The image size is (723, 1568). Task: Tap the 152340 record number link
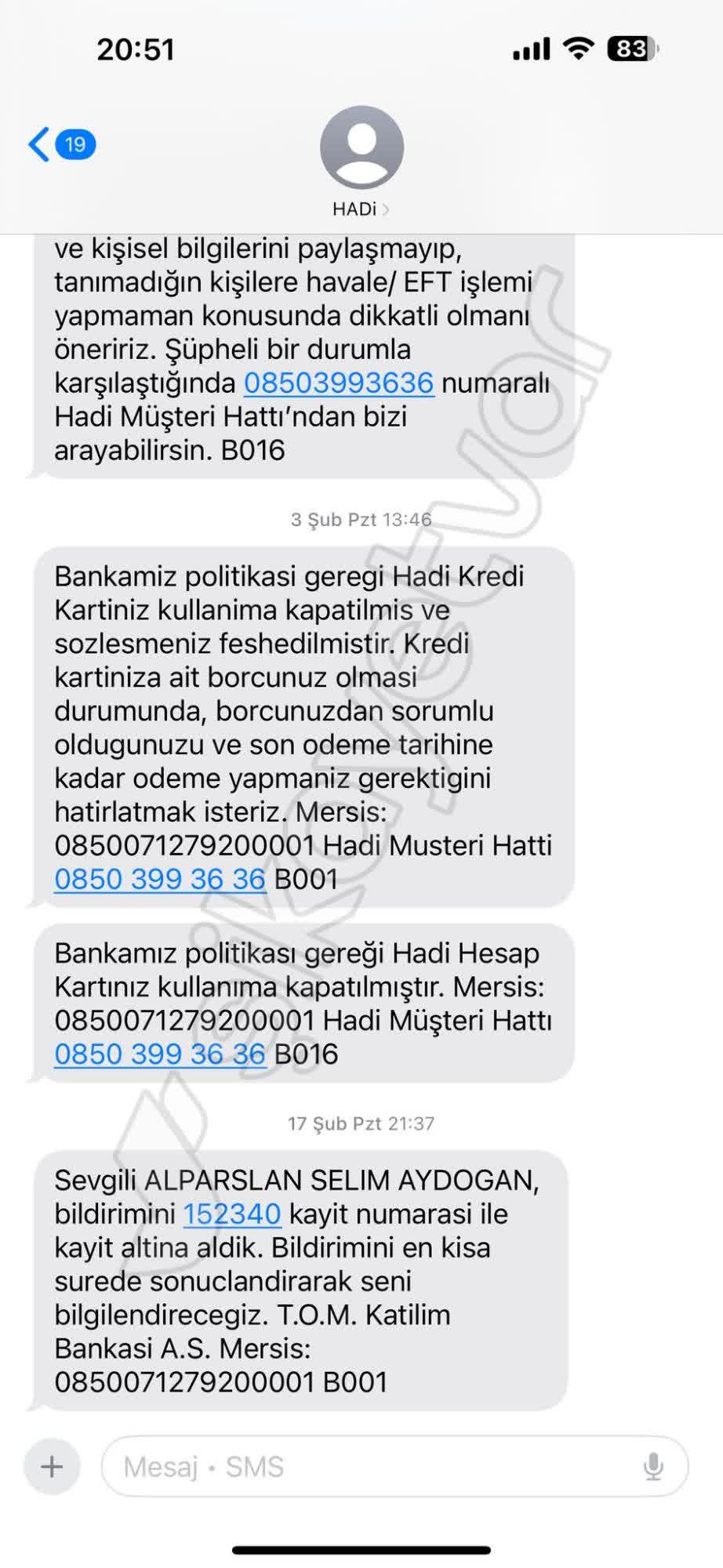(x=231, y=1214)
